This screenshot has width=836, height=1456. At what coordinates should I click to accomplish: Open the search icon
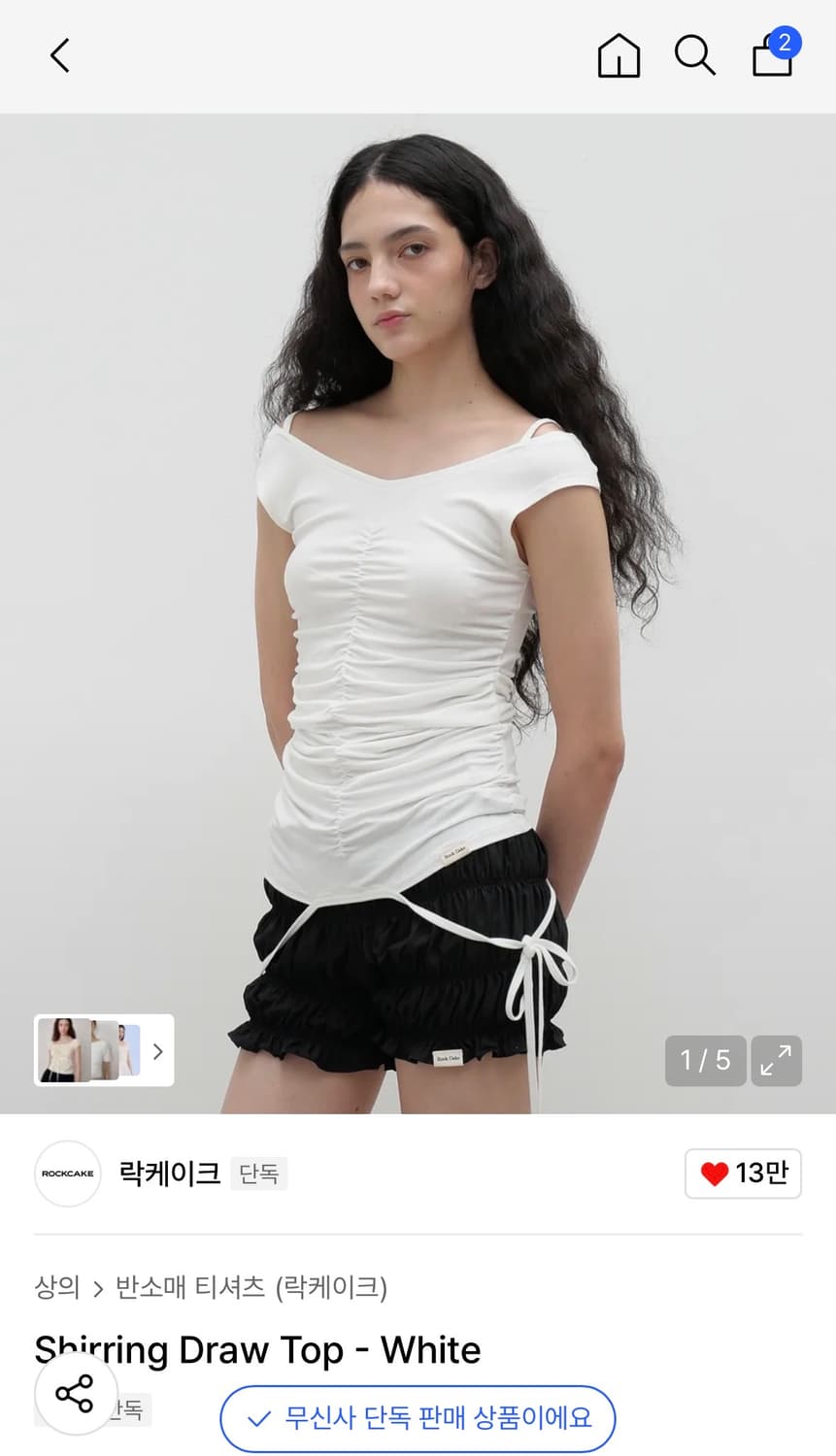point(695,55)
